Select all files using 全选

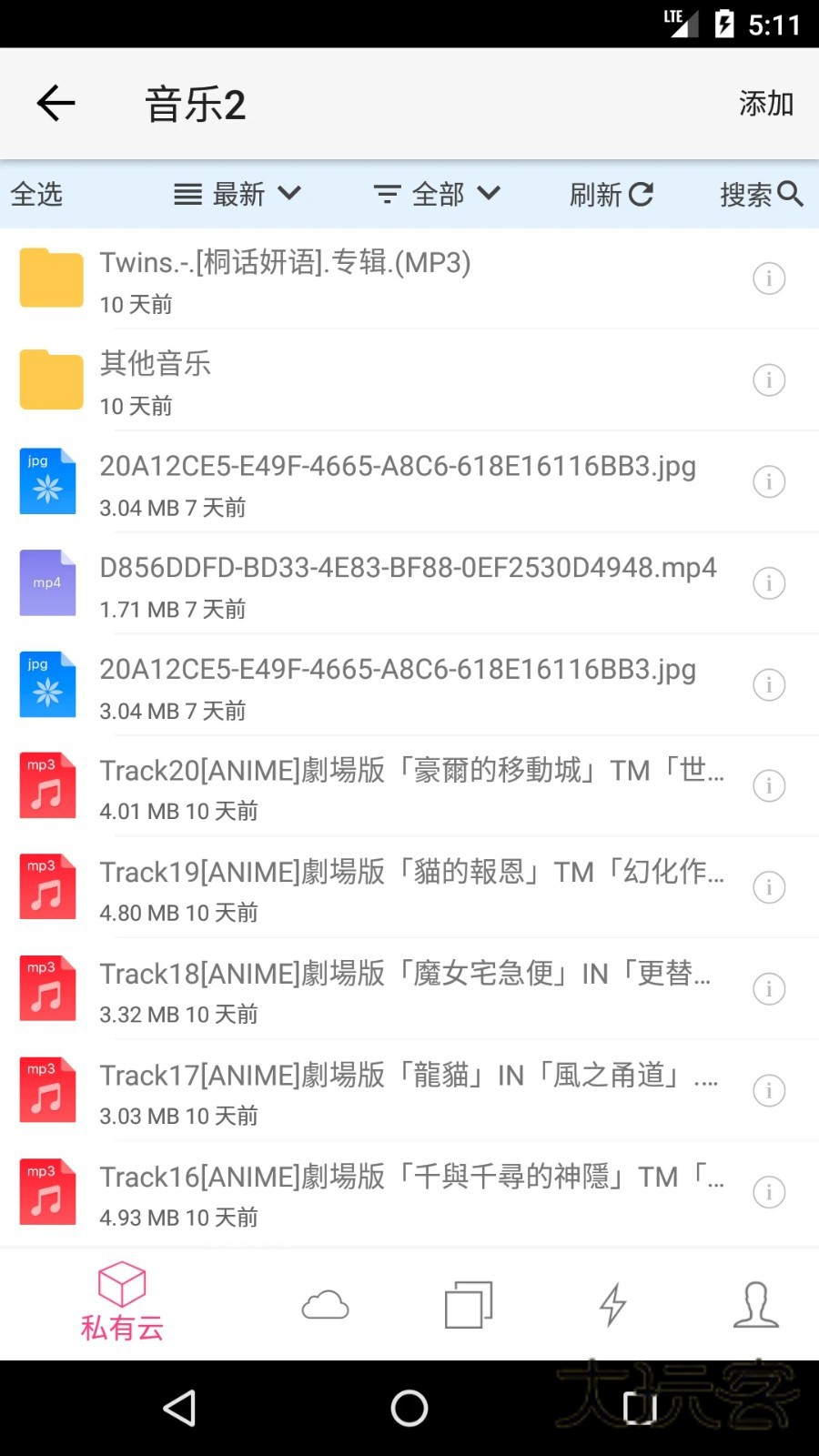point(37,194)
